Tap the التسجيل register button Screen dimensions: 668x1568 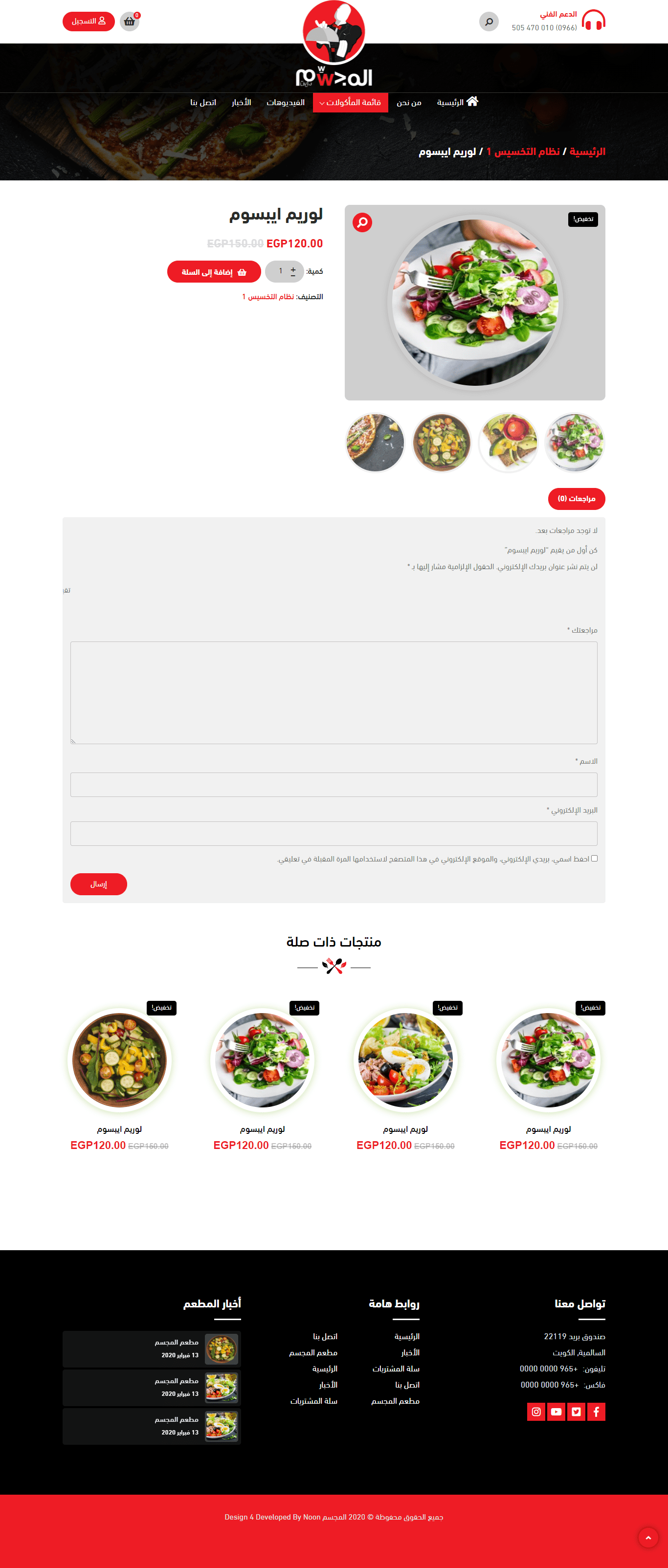coord(89,22)
